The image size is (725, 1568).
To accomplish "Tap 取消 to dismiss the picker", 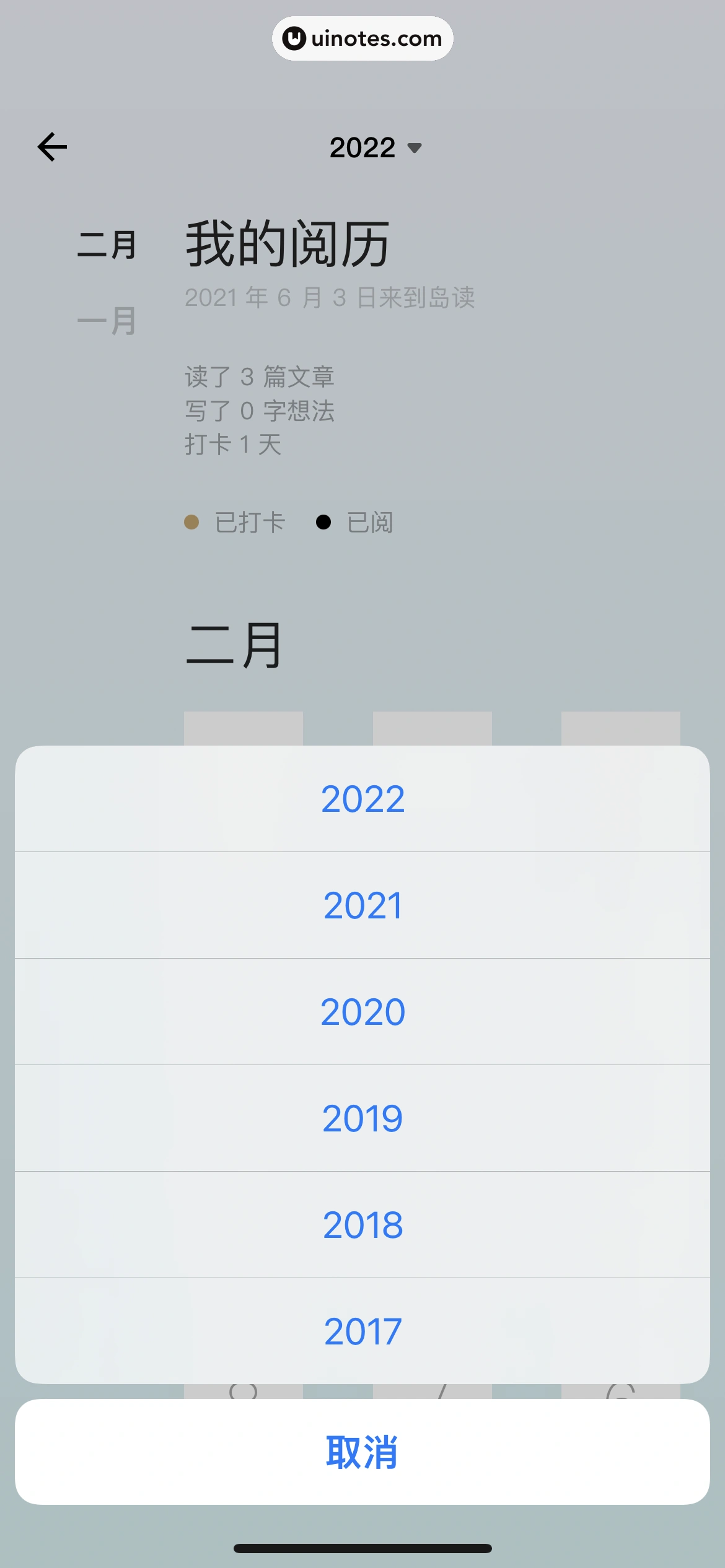I will (x=362, y=1451).
